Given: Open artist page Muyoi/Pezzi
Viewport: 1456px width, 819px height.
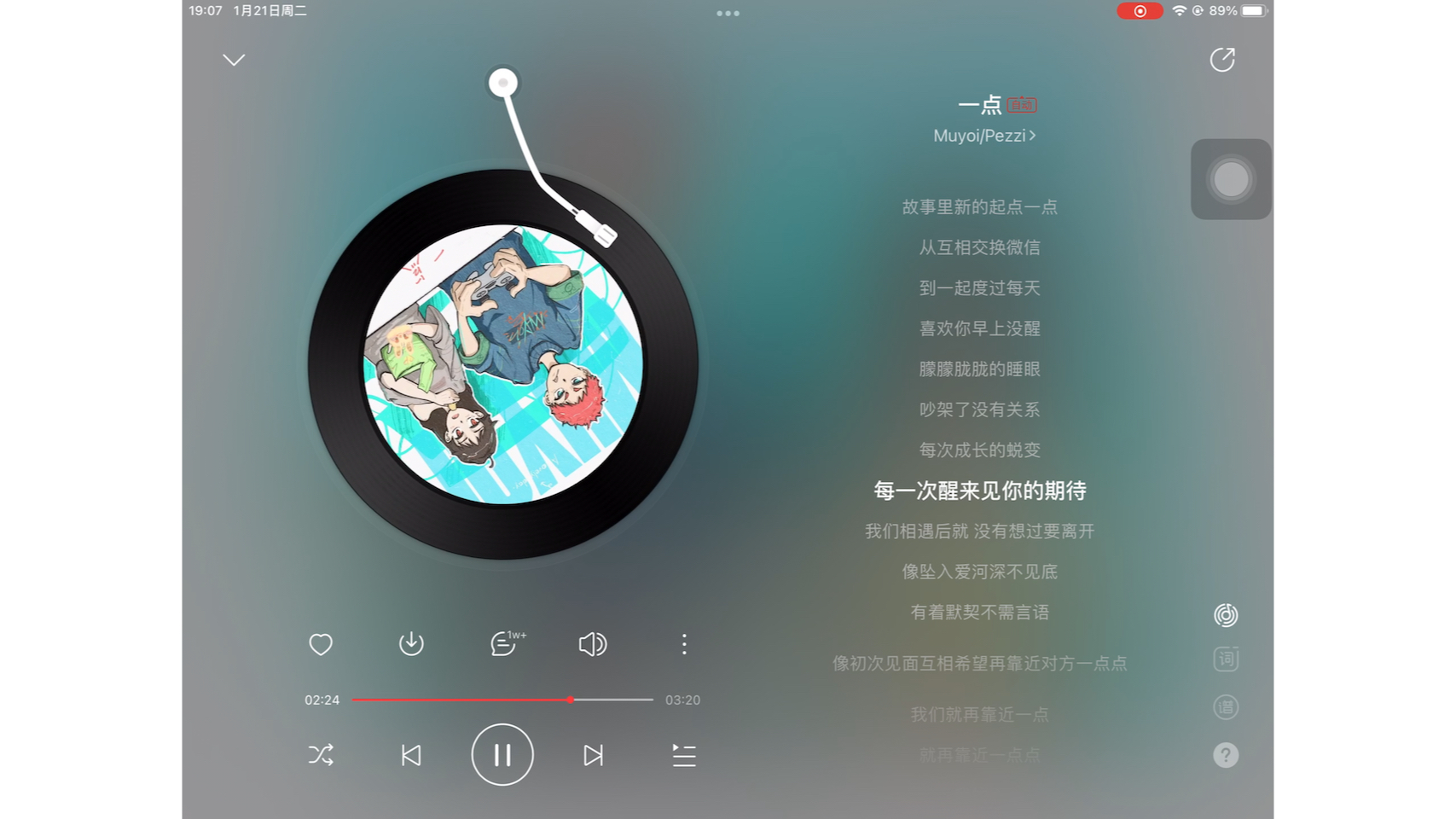Looking at the screenshot, I should (x=984, y=136).
